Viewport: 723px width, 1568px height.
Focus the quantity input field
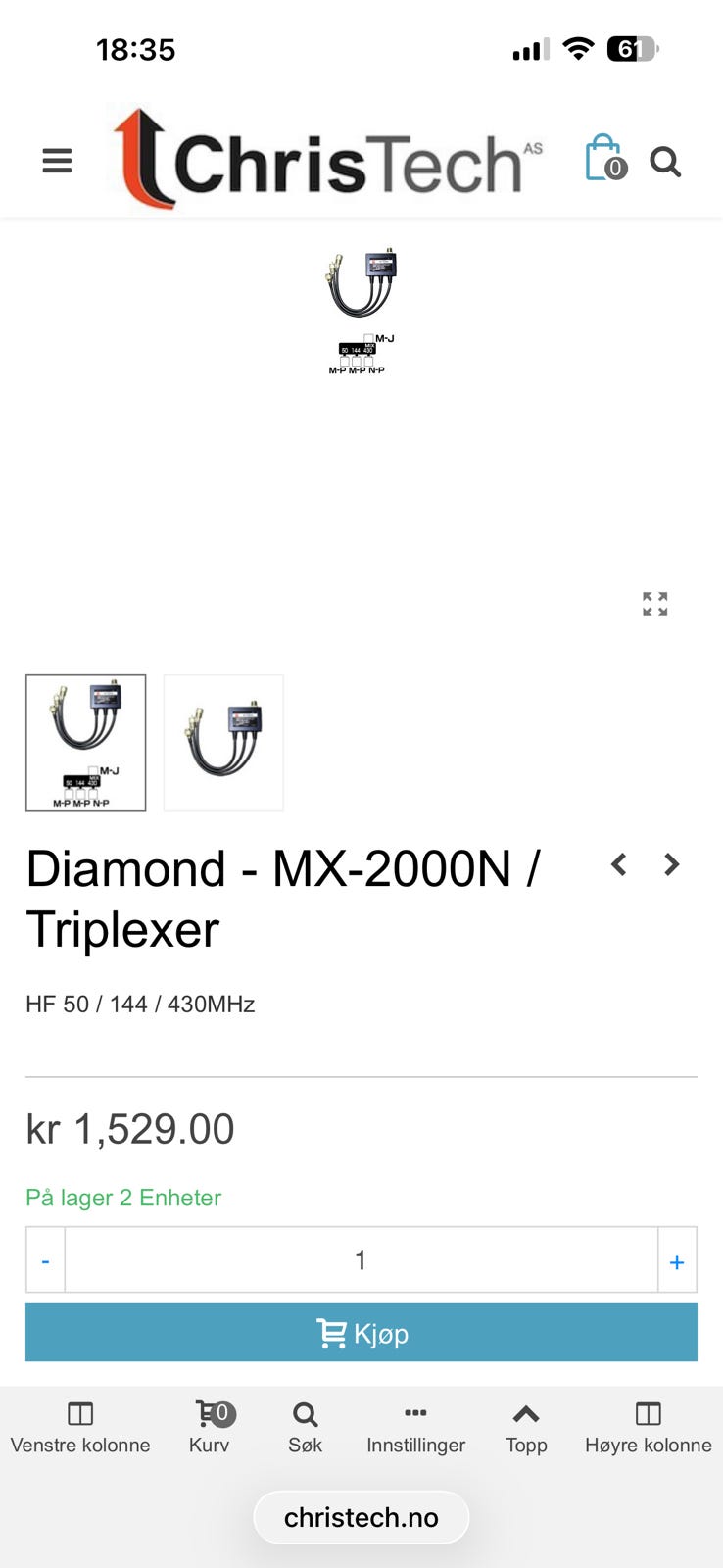[x=361, y=1260]
